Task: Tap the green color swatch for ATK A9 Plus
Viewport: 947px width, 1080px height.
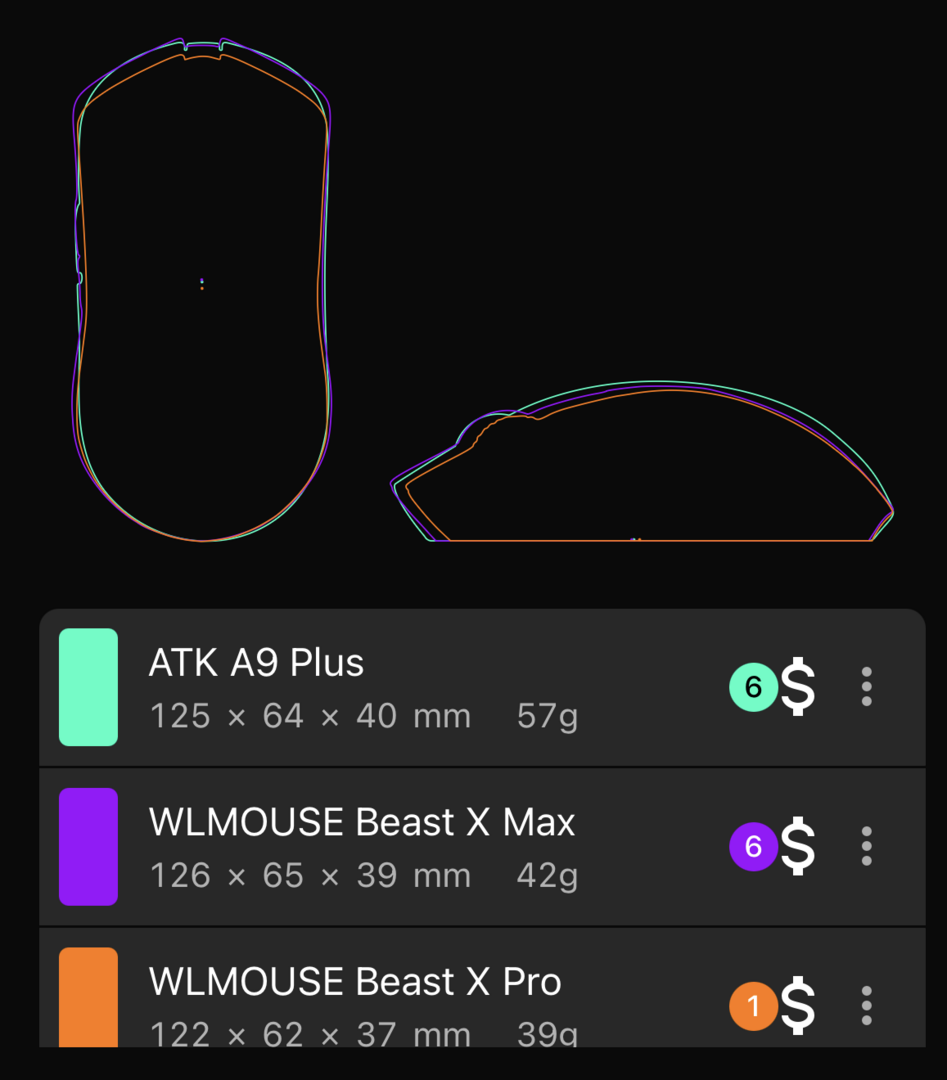Action: 89,687
